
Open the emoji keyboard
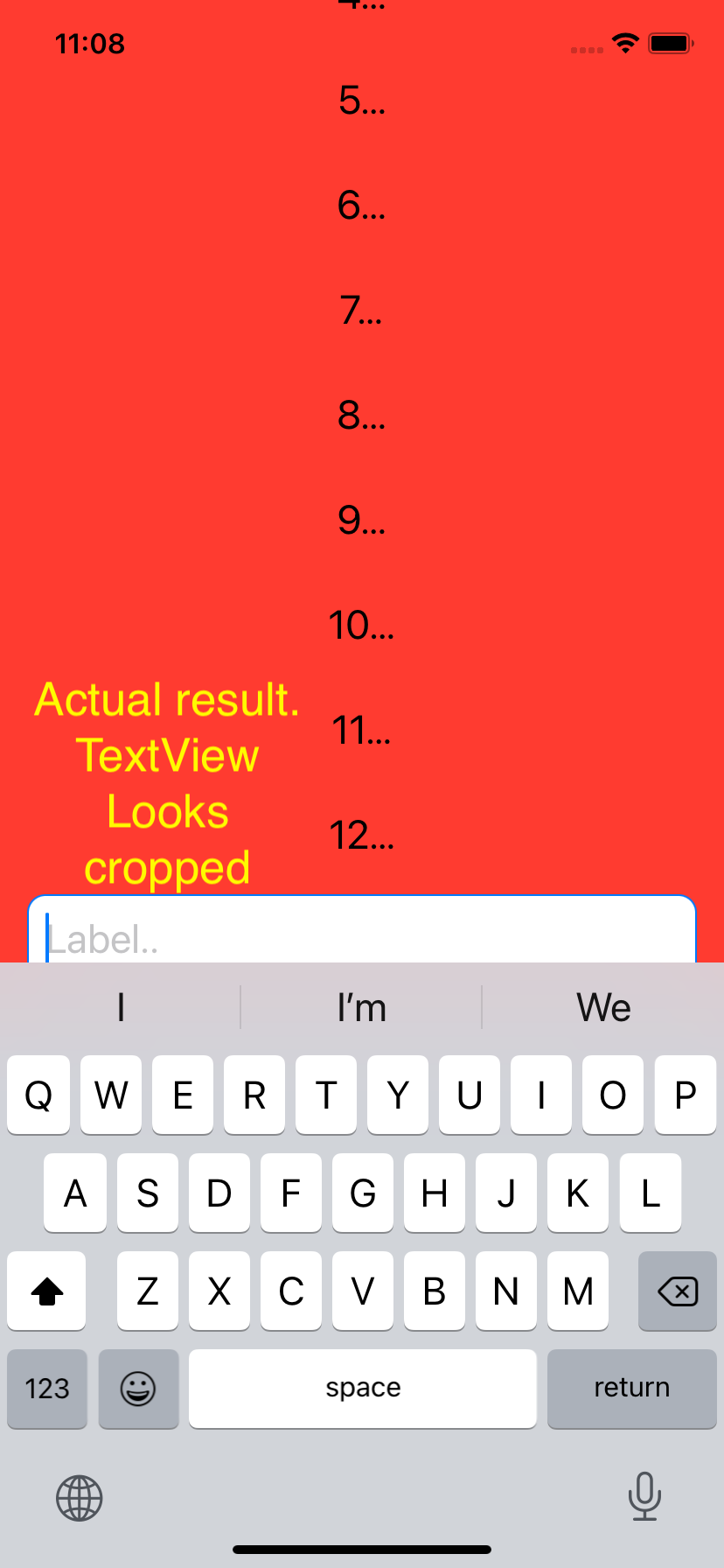(x=138, y=1388)
